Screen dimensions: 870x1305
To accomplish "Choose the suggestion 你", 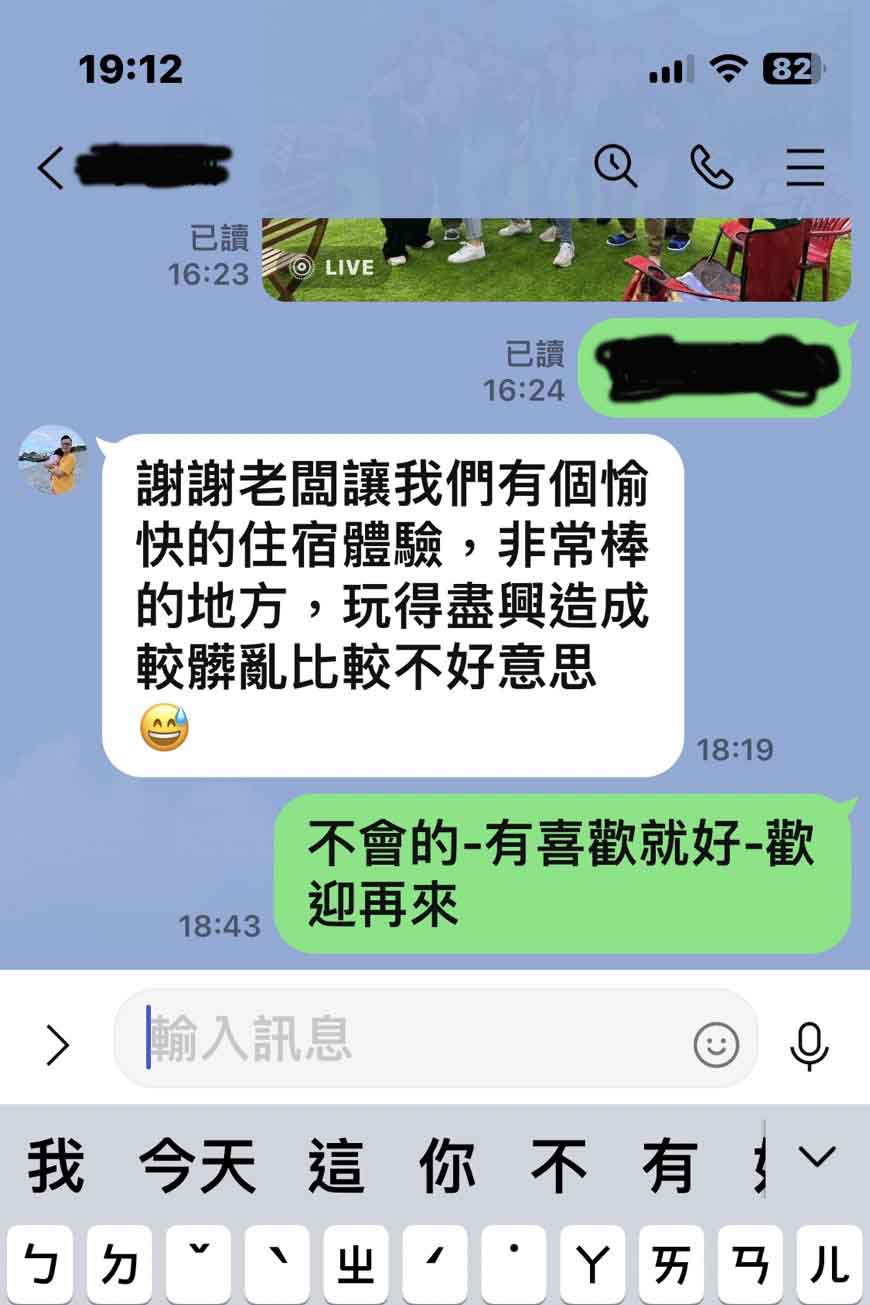I will [447, 1166].
